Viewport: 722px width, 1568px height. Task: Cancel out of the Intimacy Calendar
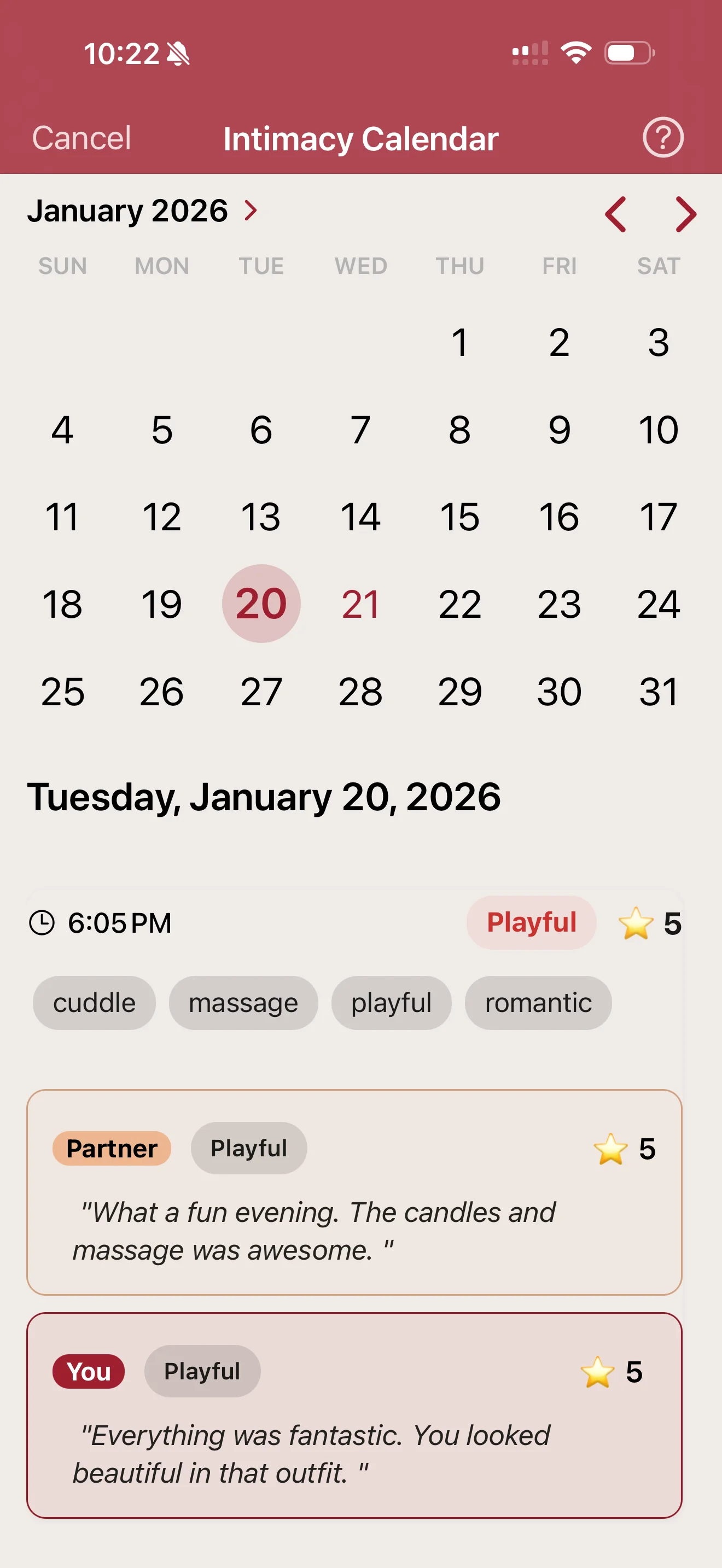coord(81,138)
